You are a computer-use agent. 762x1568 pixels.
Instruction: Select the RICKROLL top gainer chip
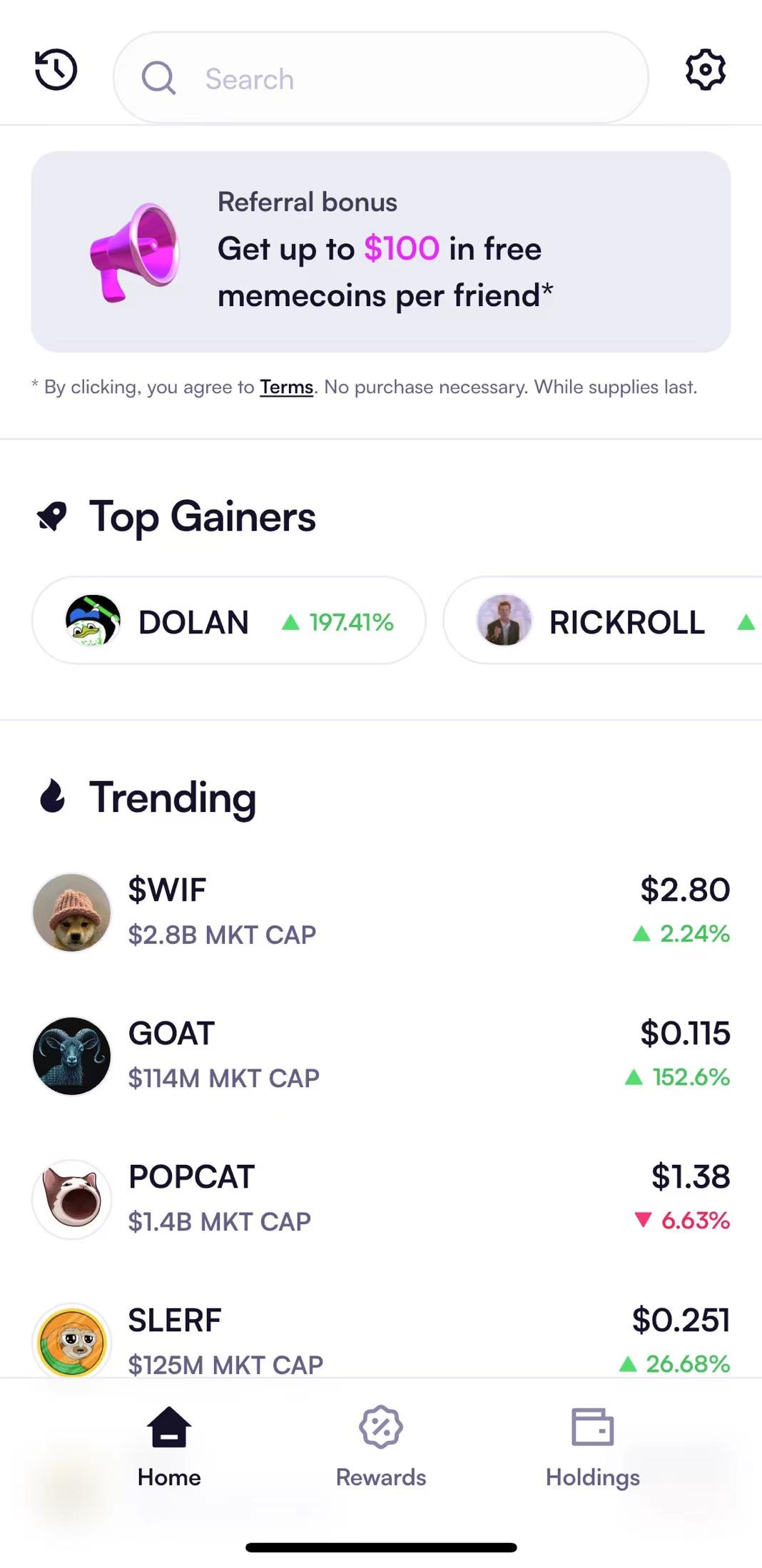pos(603,621)
